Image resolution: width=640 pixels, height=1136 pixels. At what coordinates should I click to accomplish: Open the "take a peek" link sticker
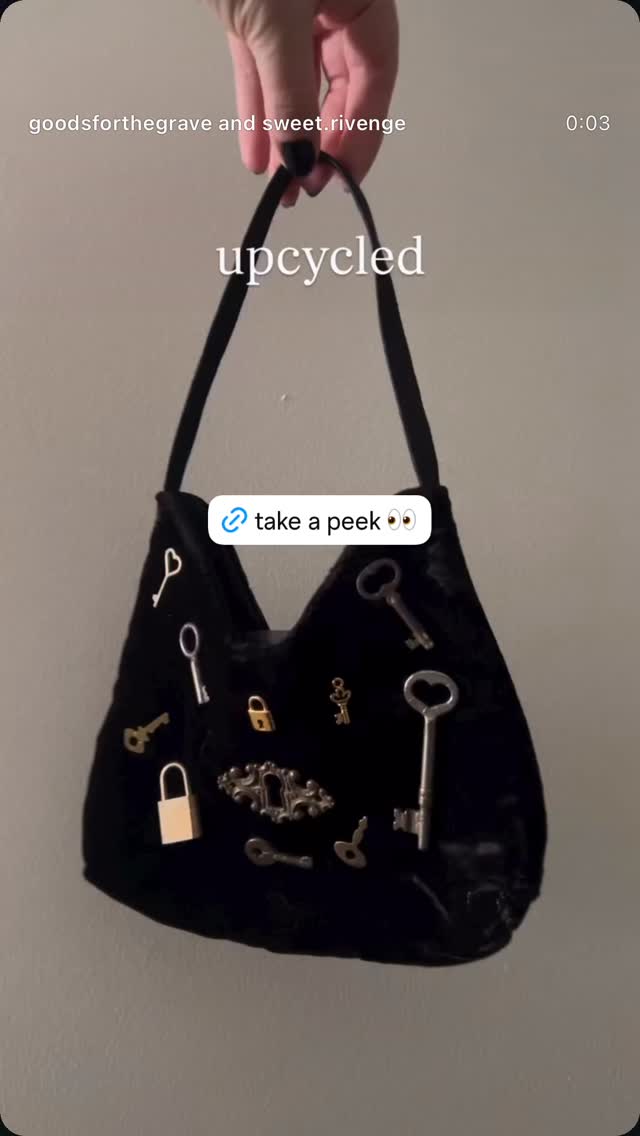coord(320,520)
